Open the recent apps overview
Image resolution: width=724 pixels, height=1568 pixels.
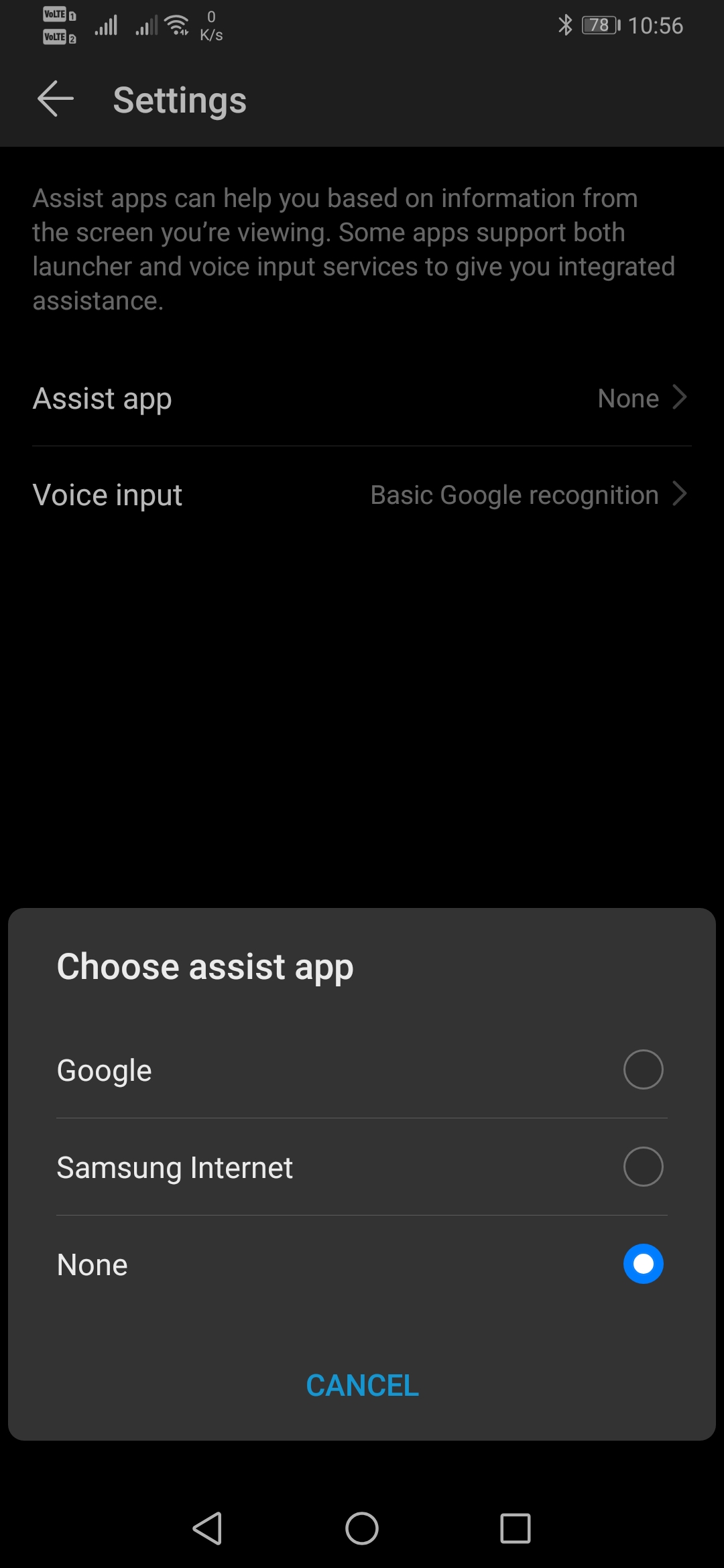tap(516, 1528)
